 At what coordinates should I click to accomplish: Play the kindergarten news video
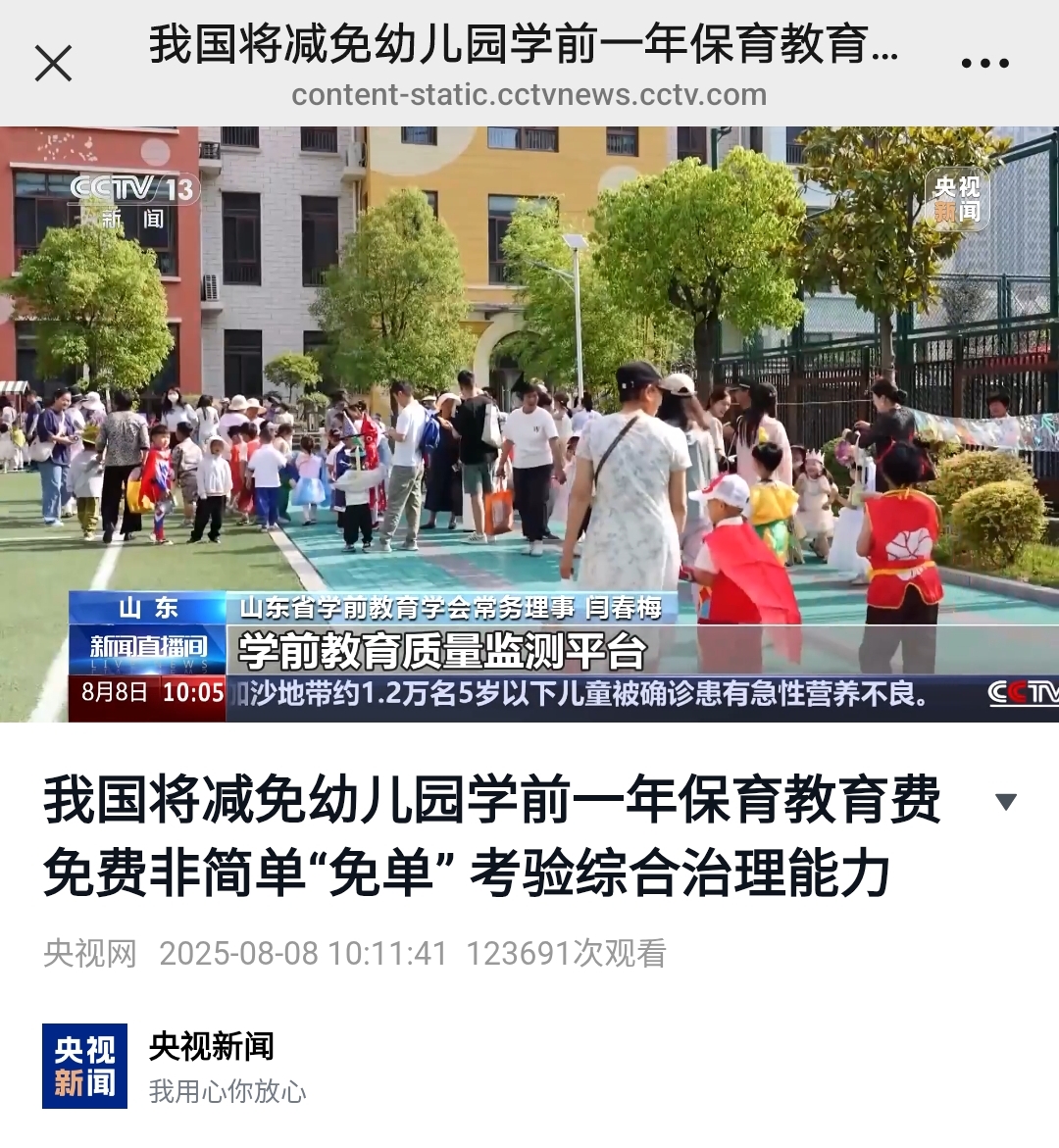click(x=529, y=424)
